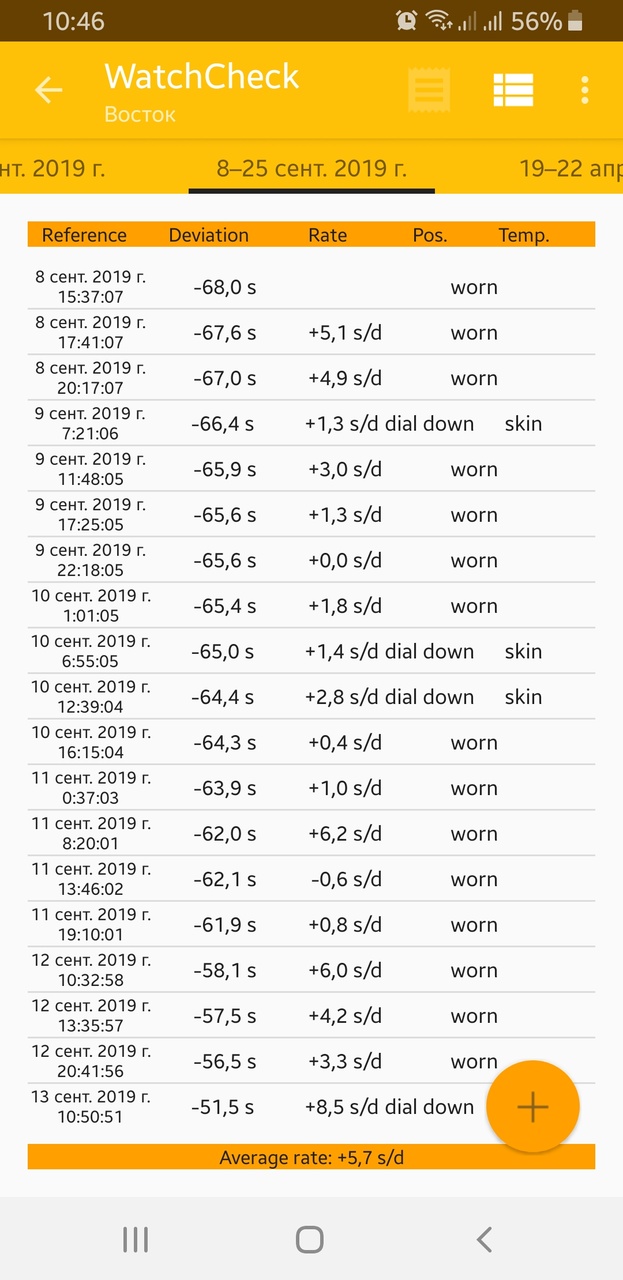Open the 8 сент. 15:37:07 entry
This screenshot has width=623, height=1280.
(x=311, y=287)
